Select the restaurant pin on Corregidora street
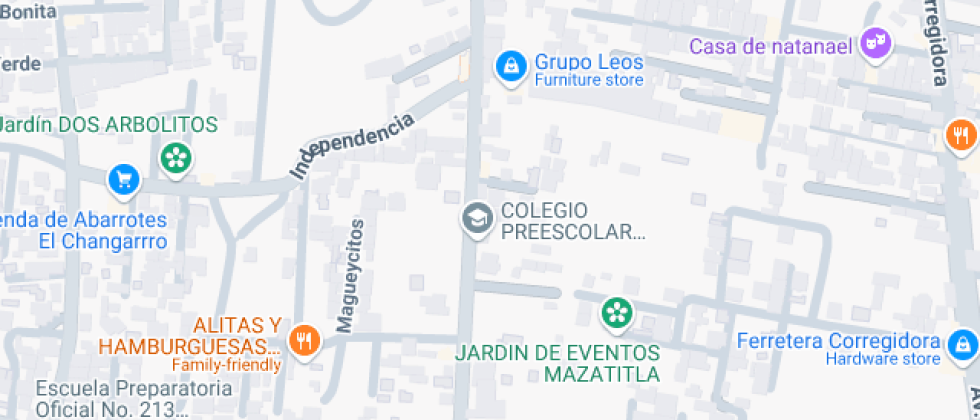980x420 pixels. [x=961, y=135]
